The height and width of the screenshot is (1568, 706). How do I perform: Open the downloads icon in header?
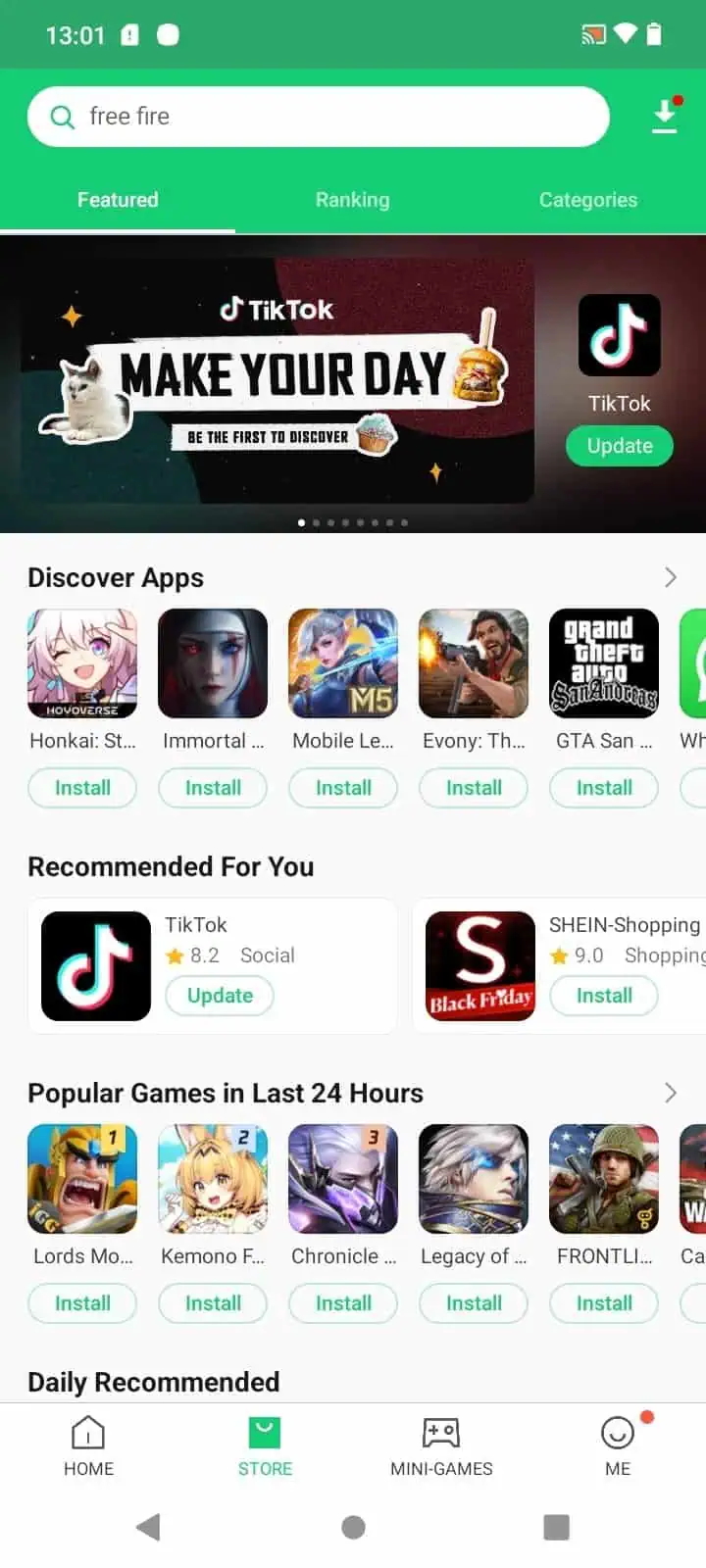(x=665, y=117)
